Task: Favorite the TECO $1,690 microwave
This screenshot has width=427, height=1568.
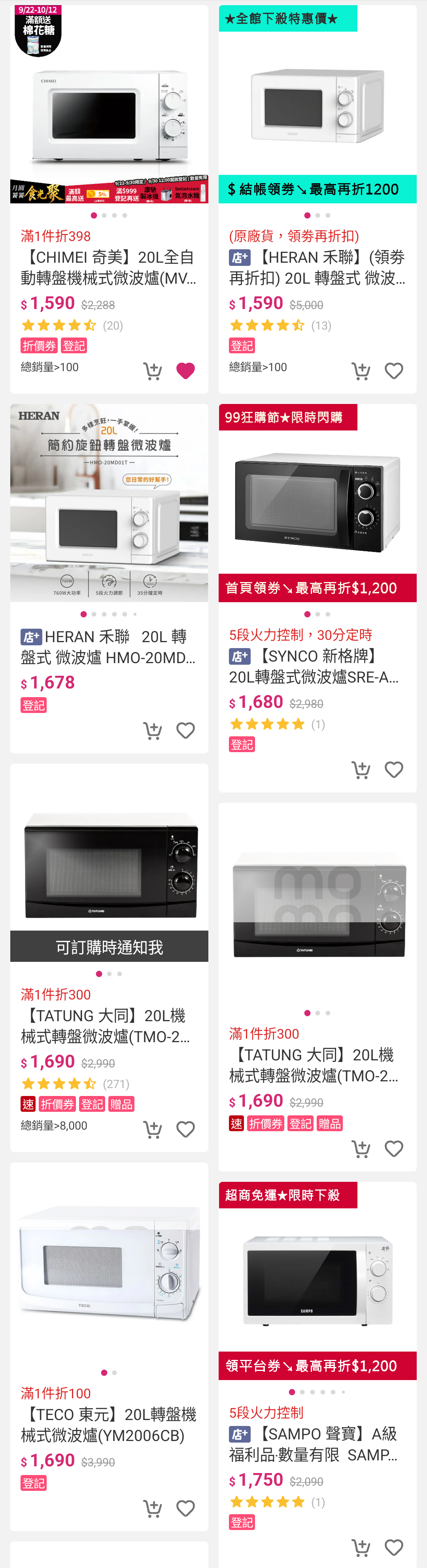Action: [185, 1508]
